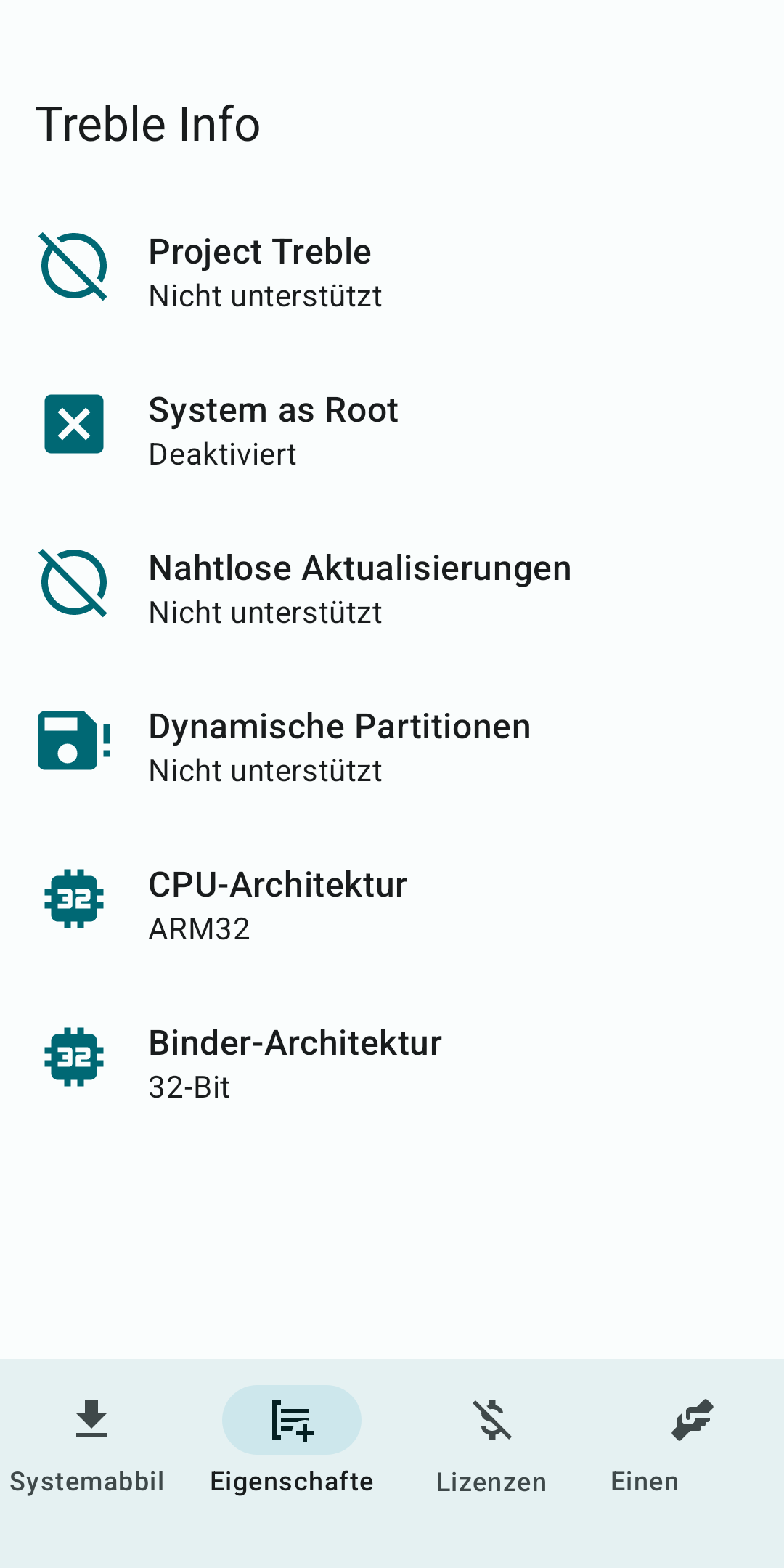This screenshot has width=784, height=1568.
Task: Open the Binder-Architektur entry
Action: pyautogui.click(x=392, y=1063)
